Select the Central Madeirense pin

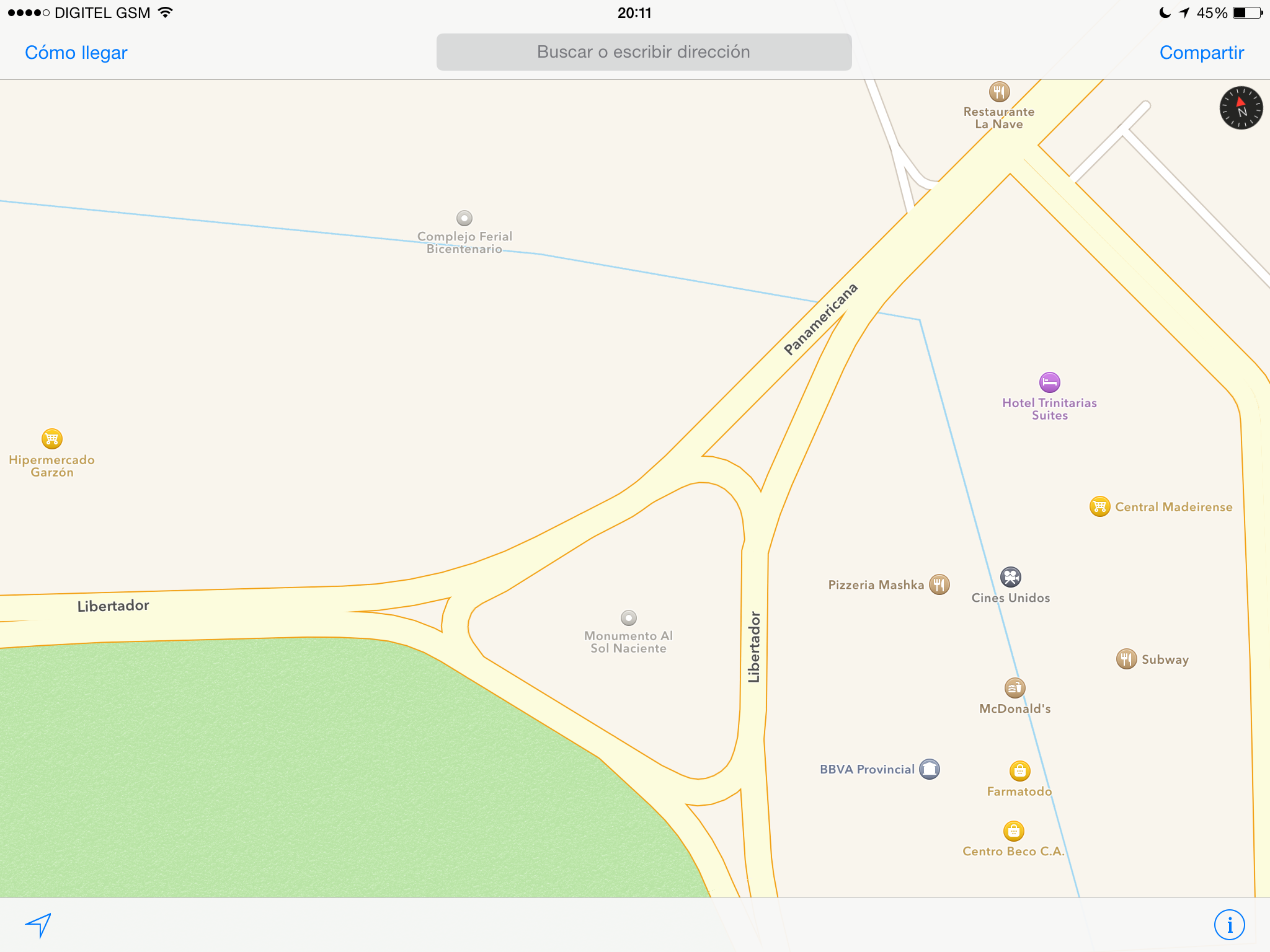1099,506
